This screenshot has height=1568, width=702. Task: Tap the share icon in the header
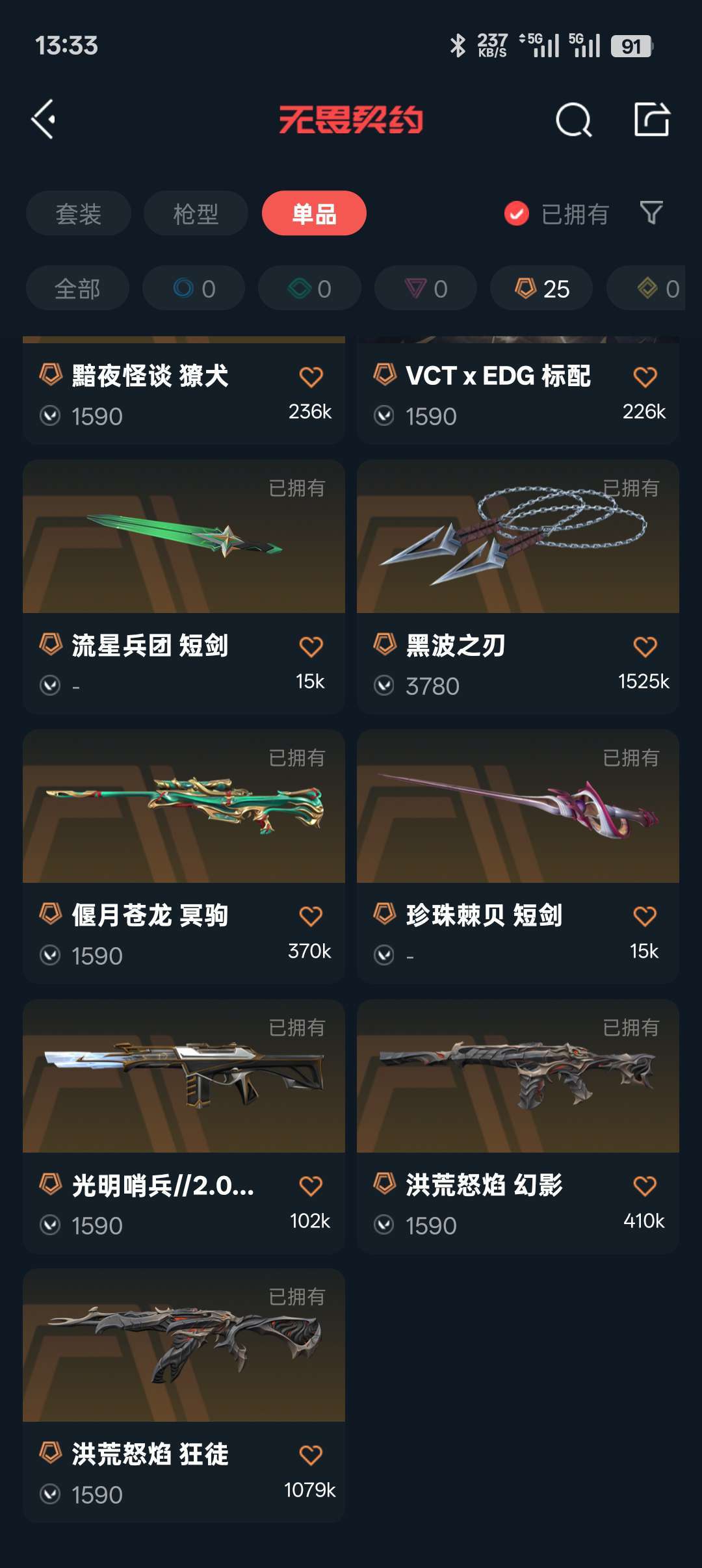(x=651, y=120)
